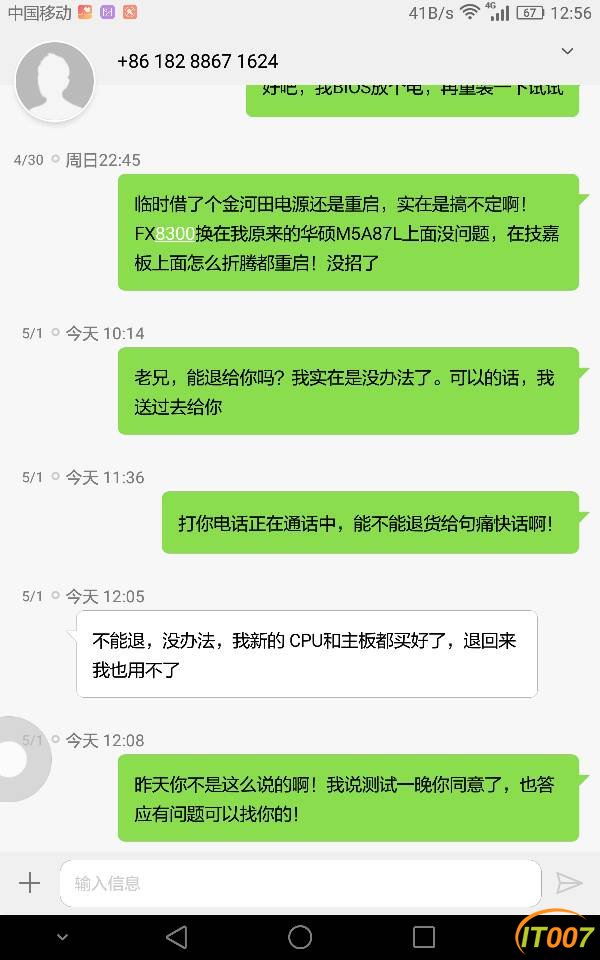Go back using system back button
Image resolution: width=600 pixels, height=960 pixels.
pos(176,937)
